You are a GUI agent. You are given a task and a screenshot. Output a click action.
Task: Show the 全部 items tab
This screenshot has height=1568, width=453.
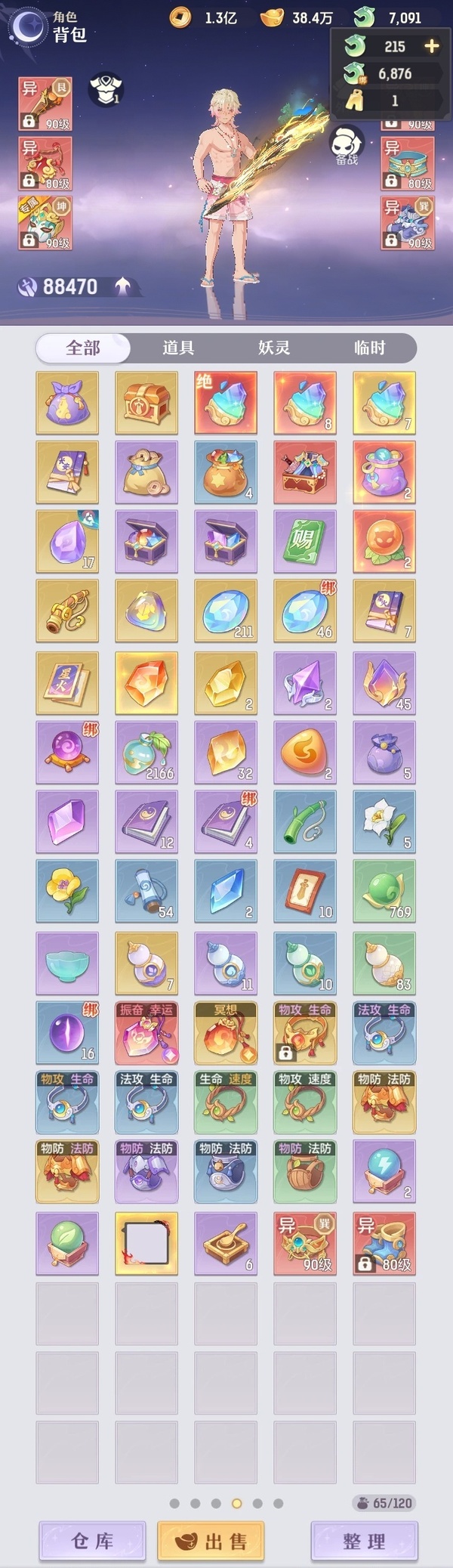[83, 348]
